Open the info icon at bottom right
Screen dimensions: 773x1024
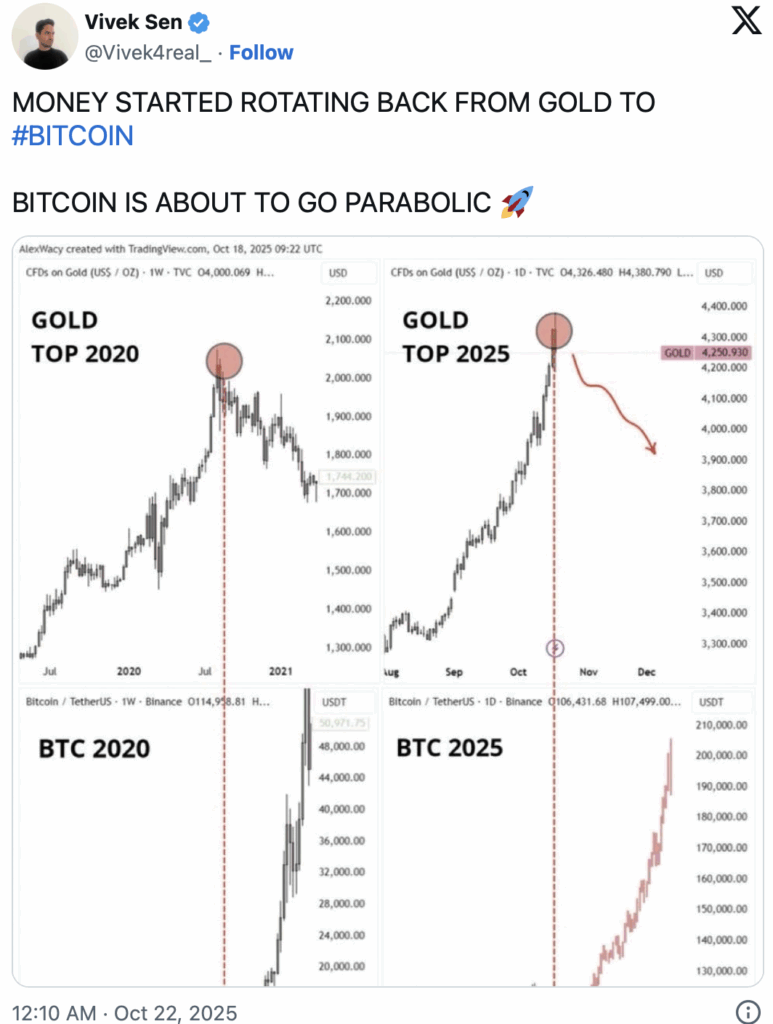(748, 1011)
